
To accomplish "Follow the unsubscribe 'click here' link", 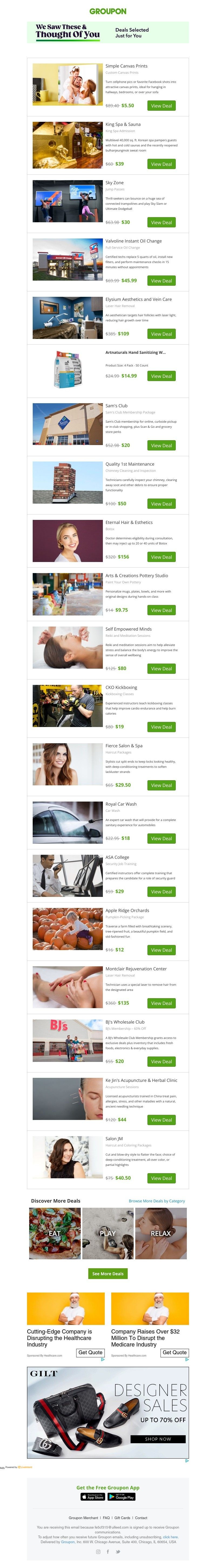I will pyautogui.click(x=170, y=1537).
